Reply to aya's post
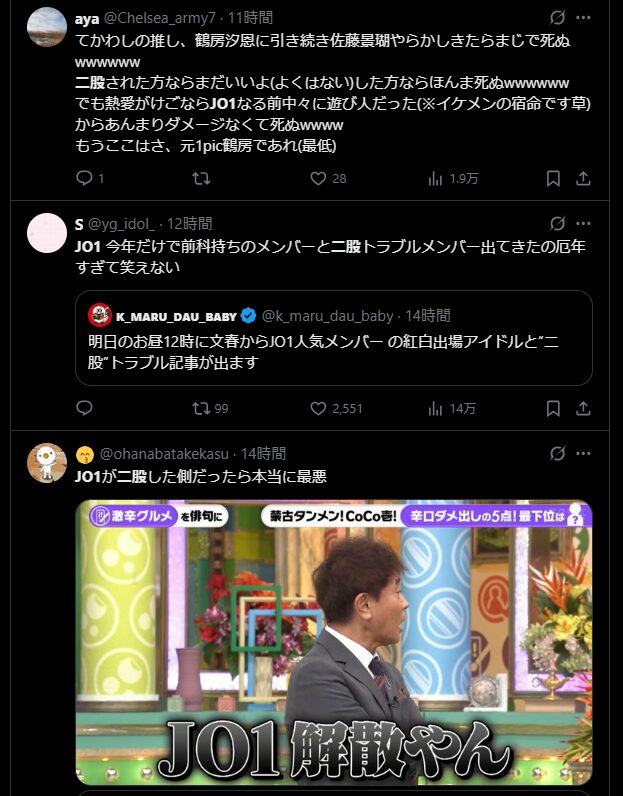This screenshot has width=623, height=796. 85,178
